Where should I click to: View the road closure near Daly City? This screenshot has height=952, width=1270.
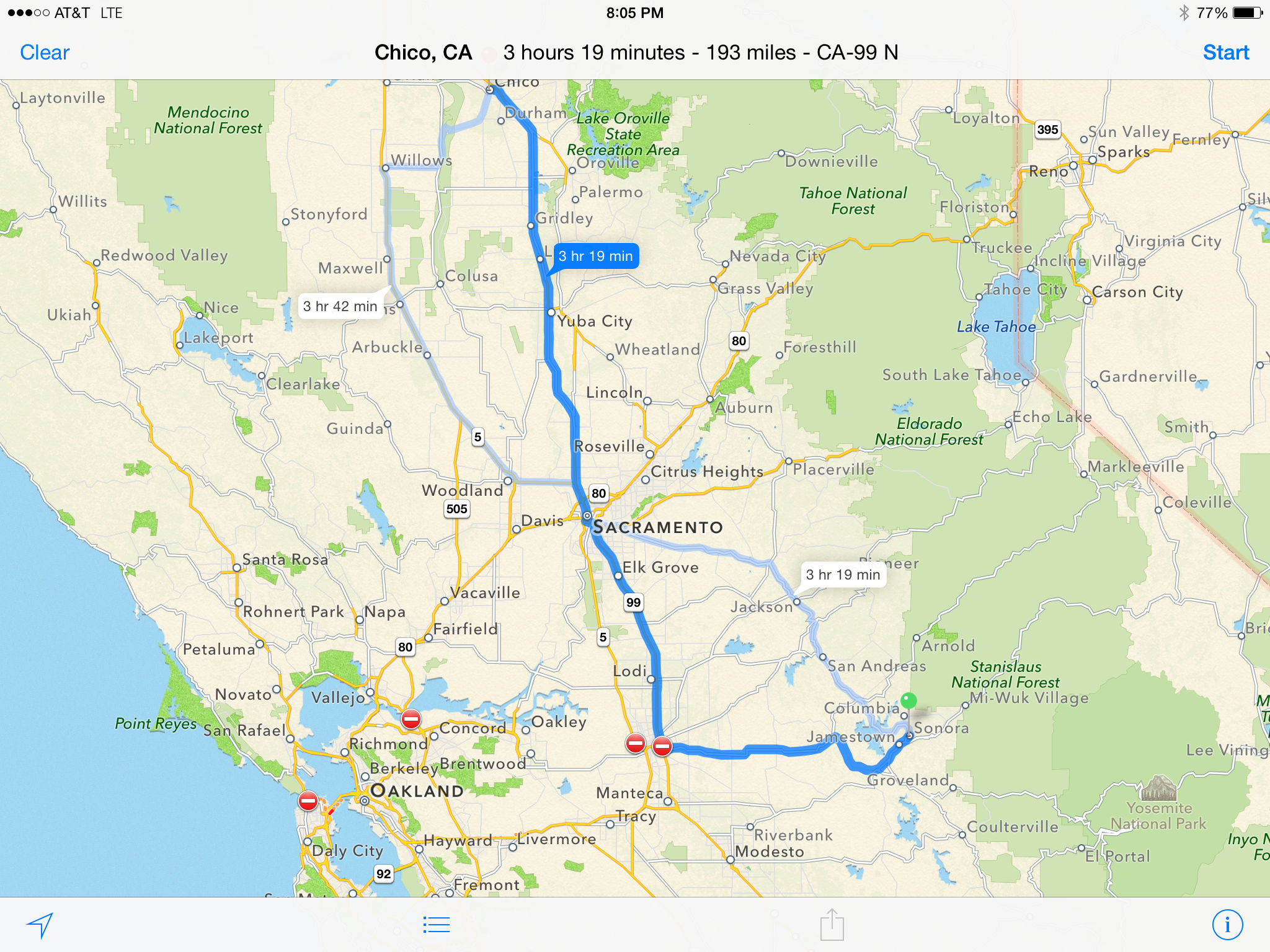[x=308, y=801]
